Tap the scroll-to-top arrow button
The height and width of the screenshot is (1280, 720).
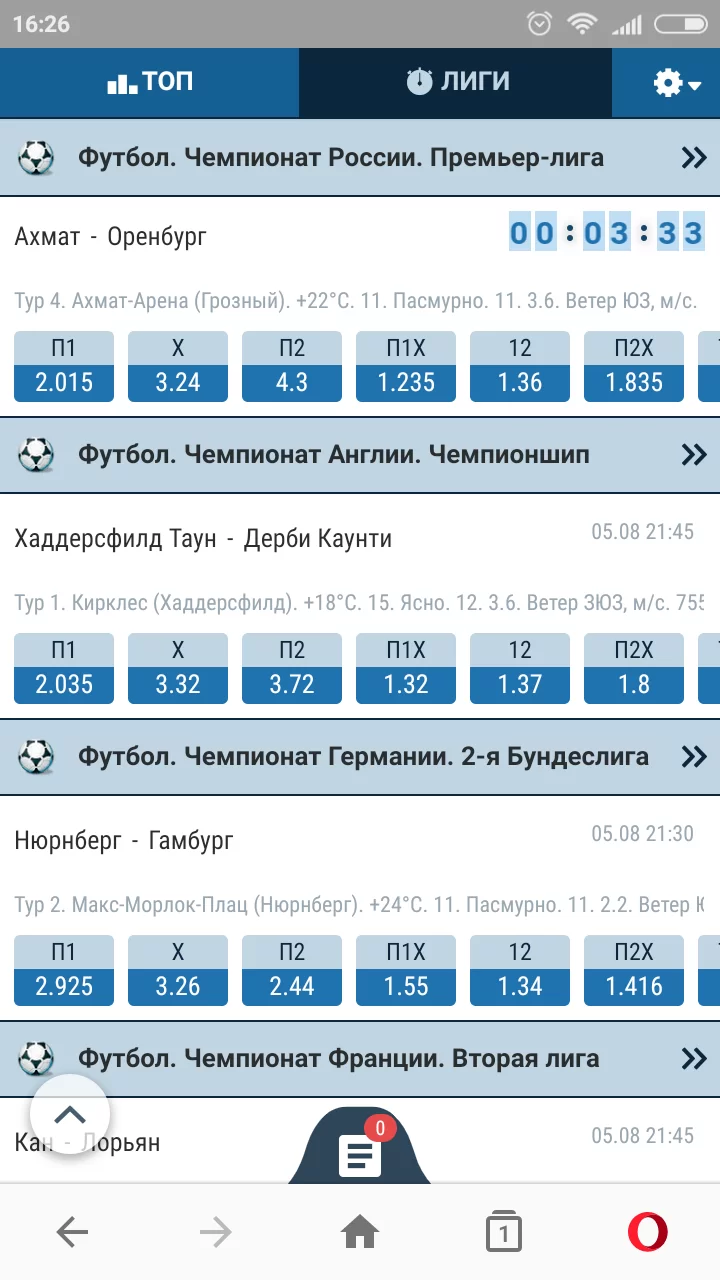click(70, 1114)
